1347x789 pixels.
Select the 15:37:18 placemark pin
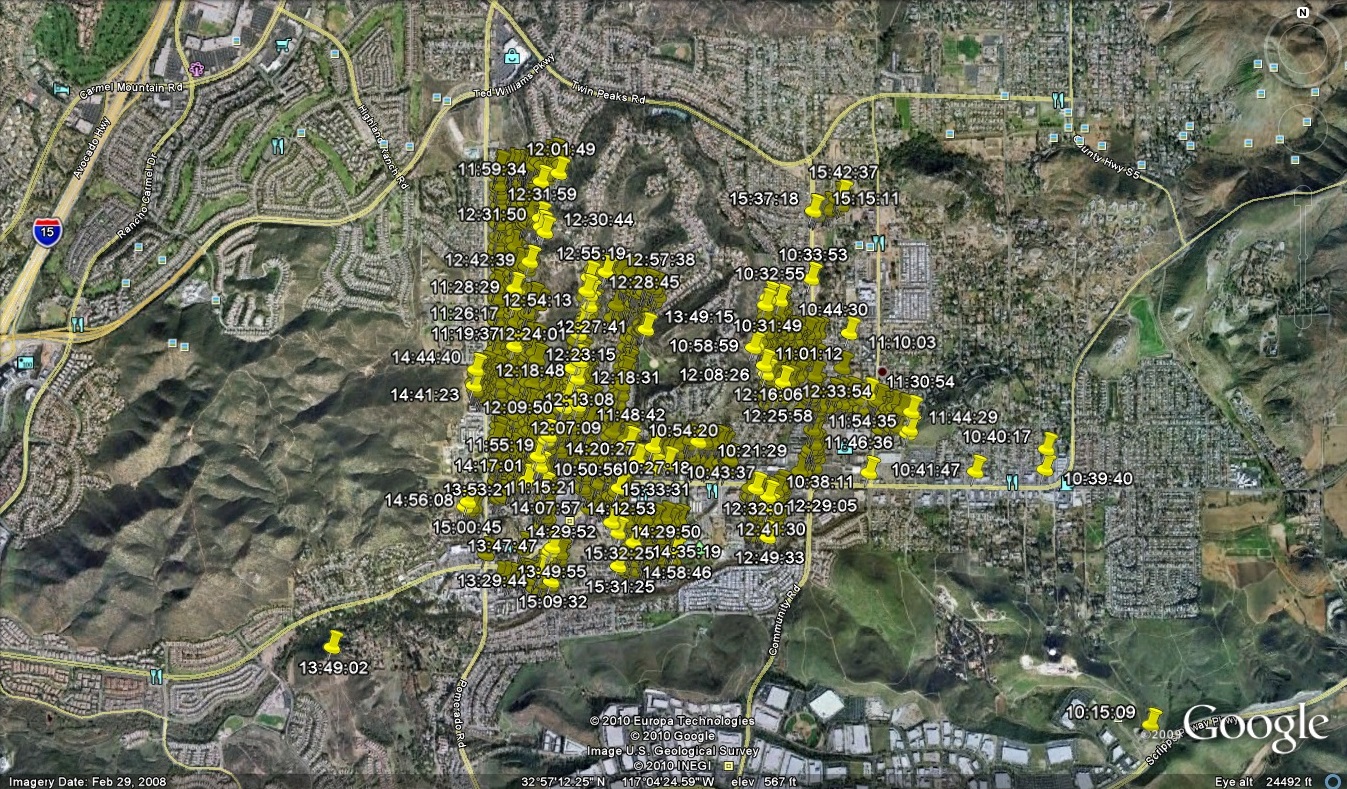pos(814,208)
